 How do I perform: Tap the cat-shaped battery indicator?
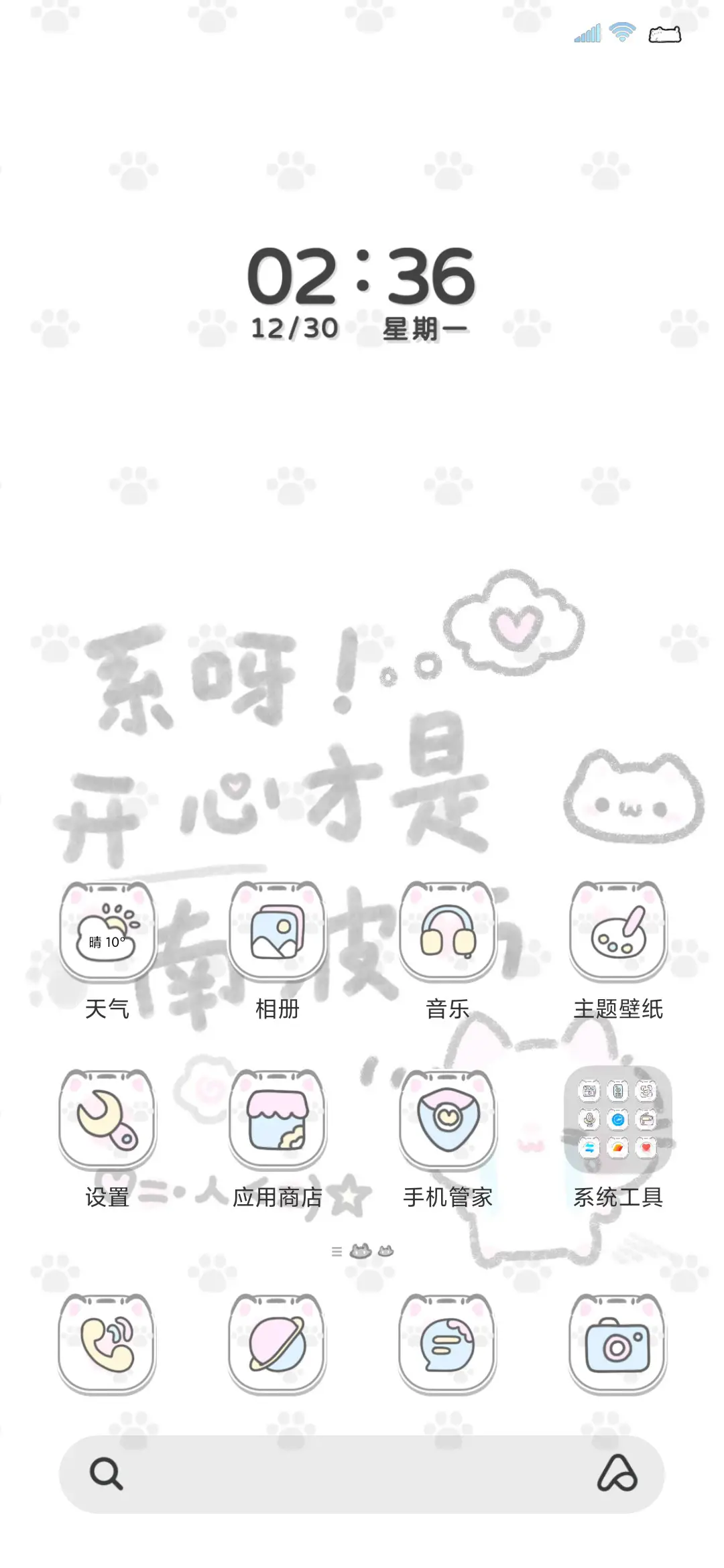coord(666,33)
